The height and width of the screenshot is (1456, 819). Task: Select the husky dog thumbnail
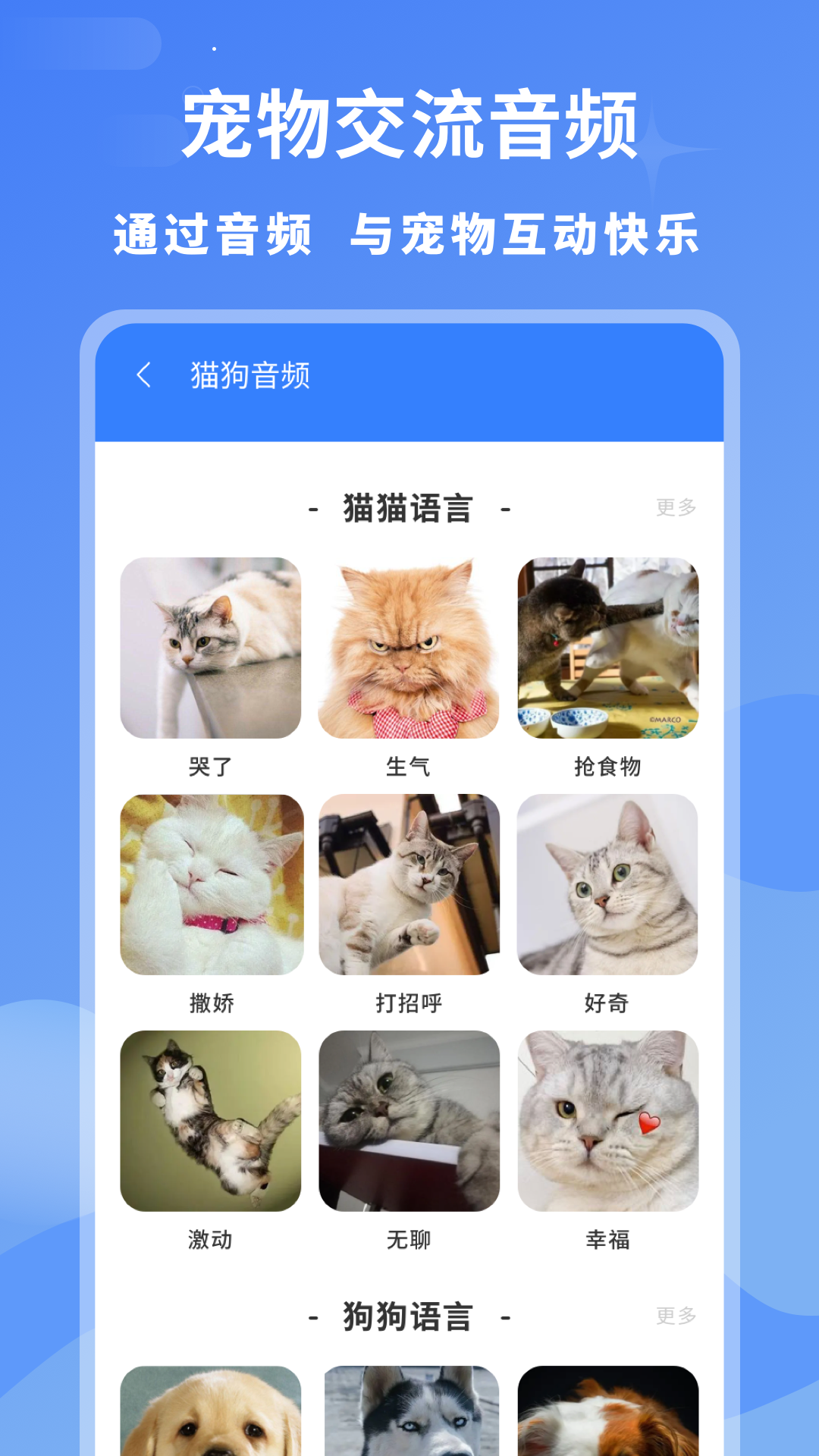point(409,1418)
